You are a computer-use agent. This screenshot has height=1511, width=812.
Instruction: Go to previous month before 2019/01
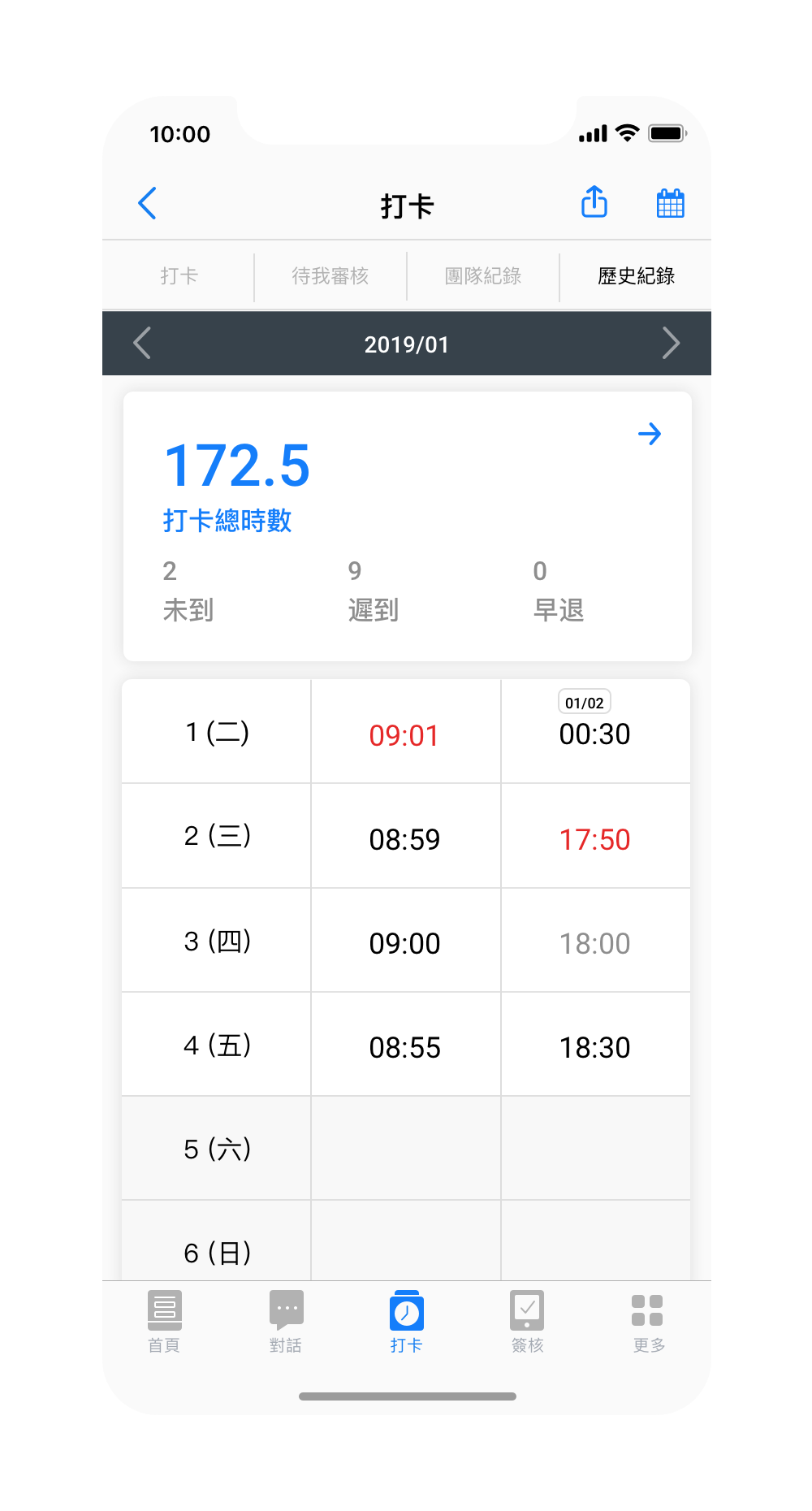142,344
